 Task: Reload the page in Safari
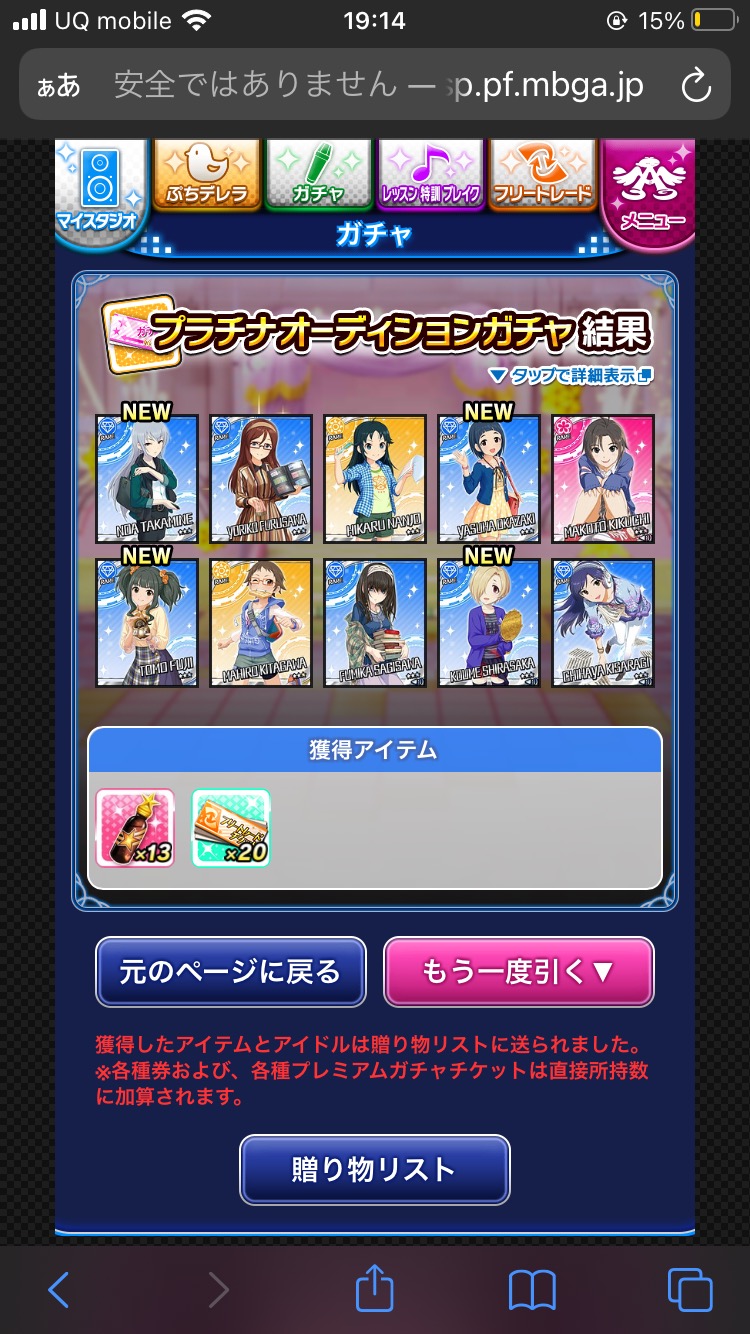(x=696, y=86)
